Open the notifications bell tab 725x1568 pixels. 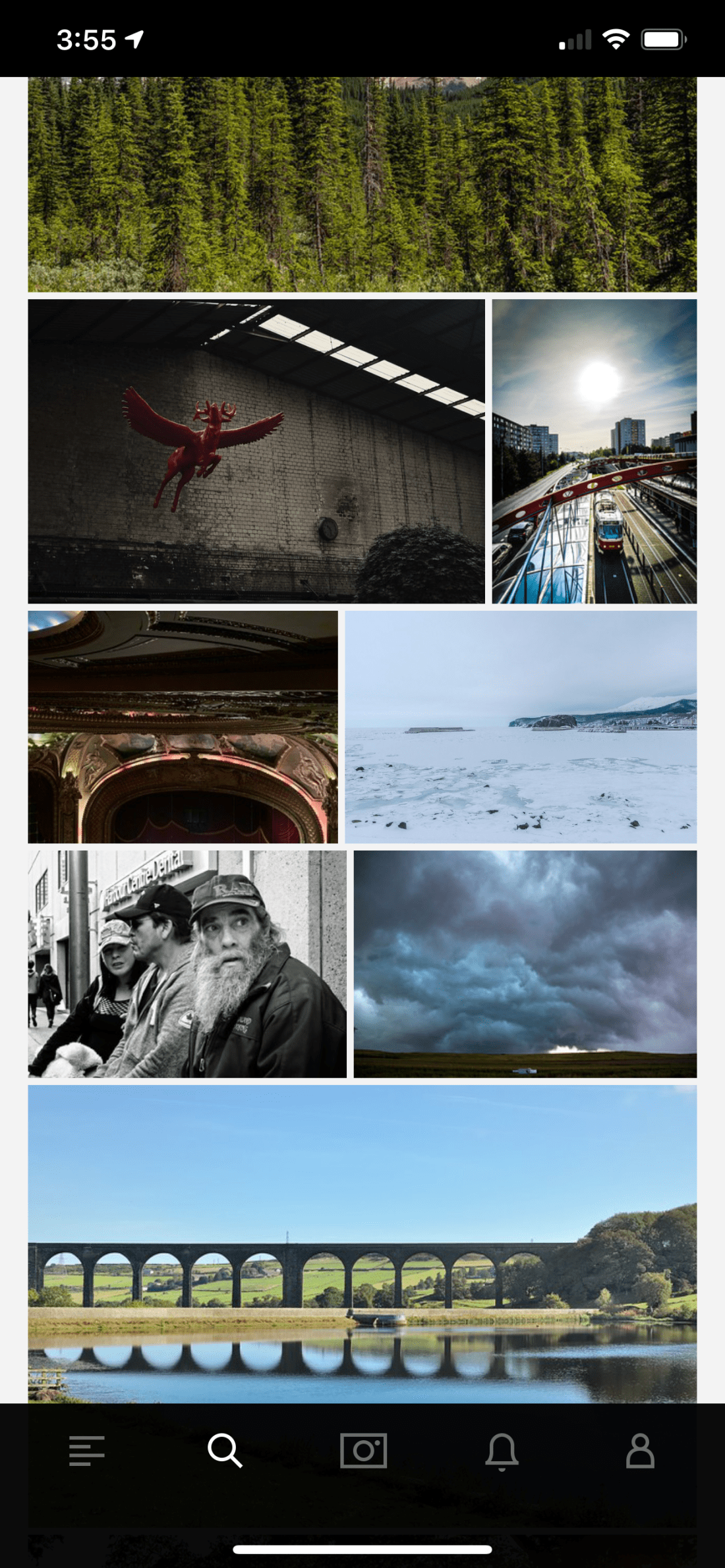pos(502,1451)
